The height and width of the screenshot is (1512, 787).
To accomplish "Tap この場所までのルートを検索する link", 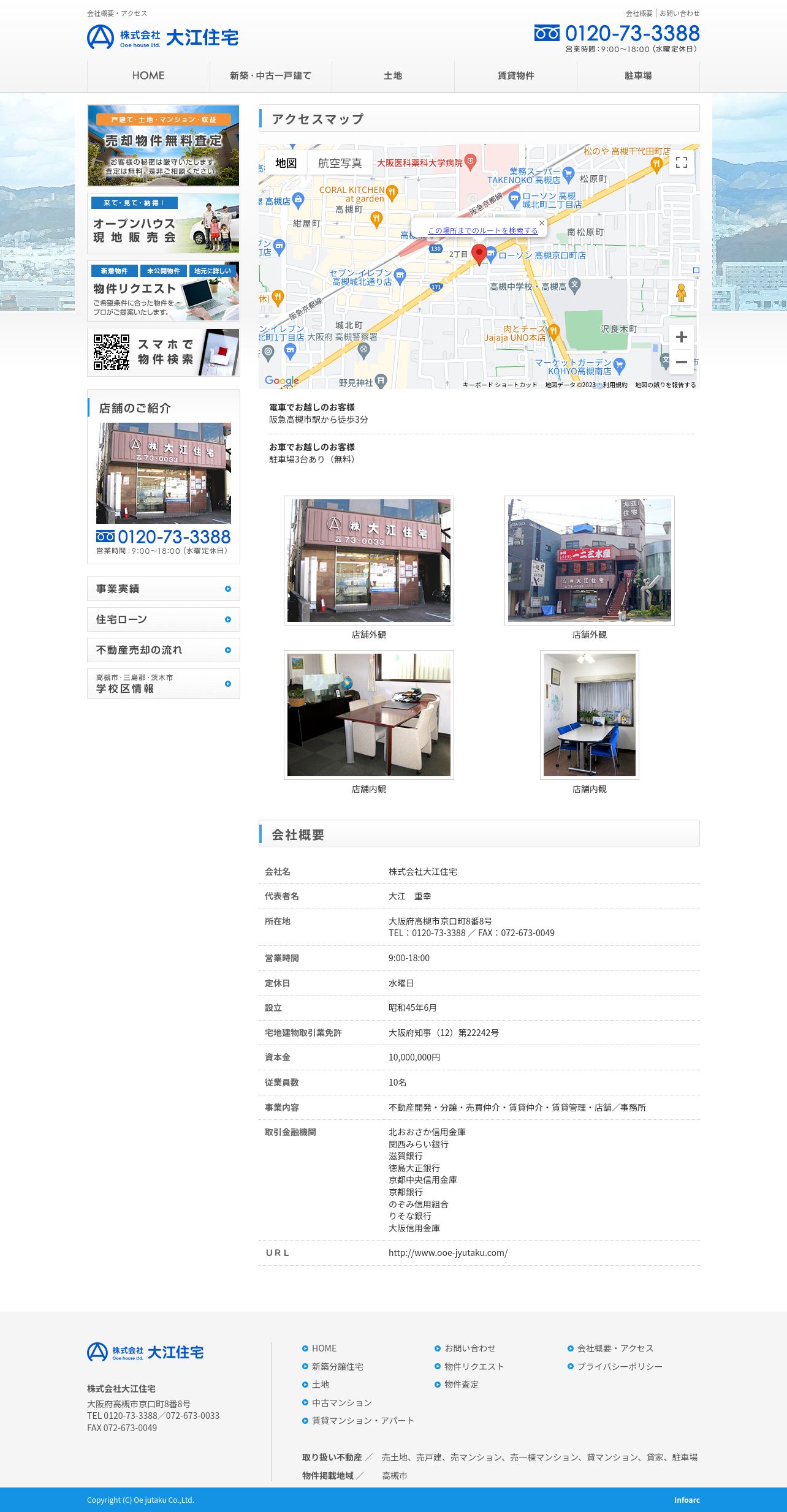I will 482,231.
